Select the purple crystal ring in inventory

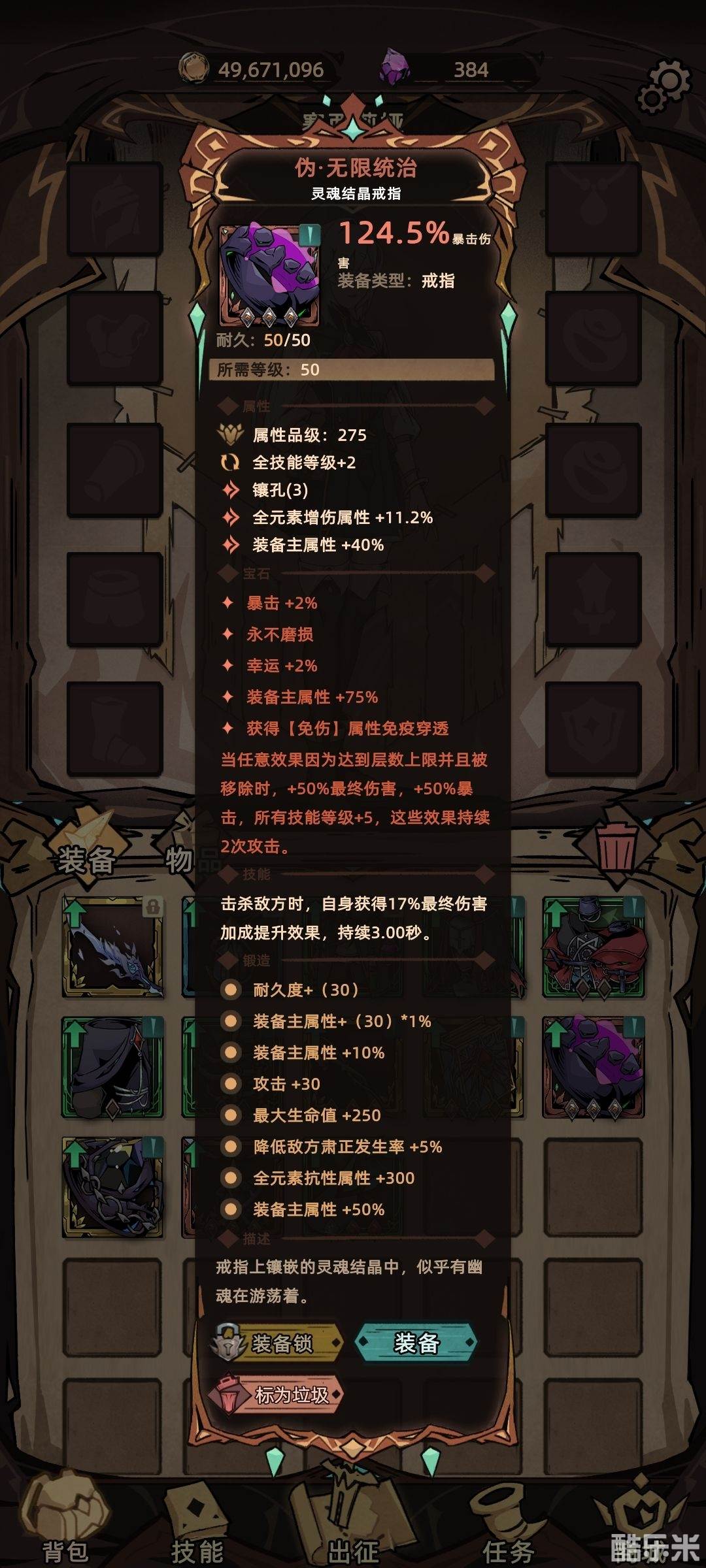[593, 1067]
